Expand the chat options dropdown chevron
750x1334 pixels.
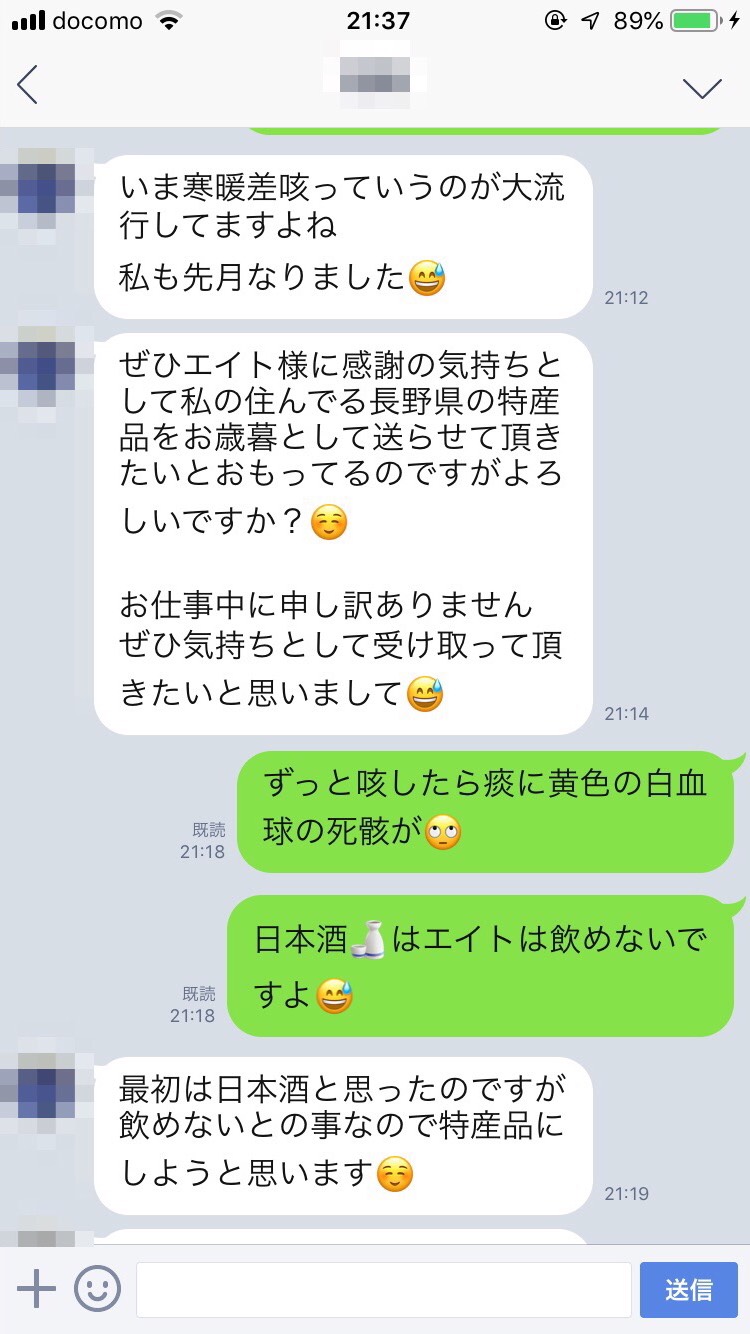point(702,88)
